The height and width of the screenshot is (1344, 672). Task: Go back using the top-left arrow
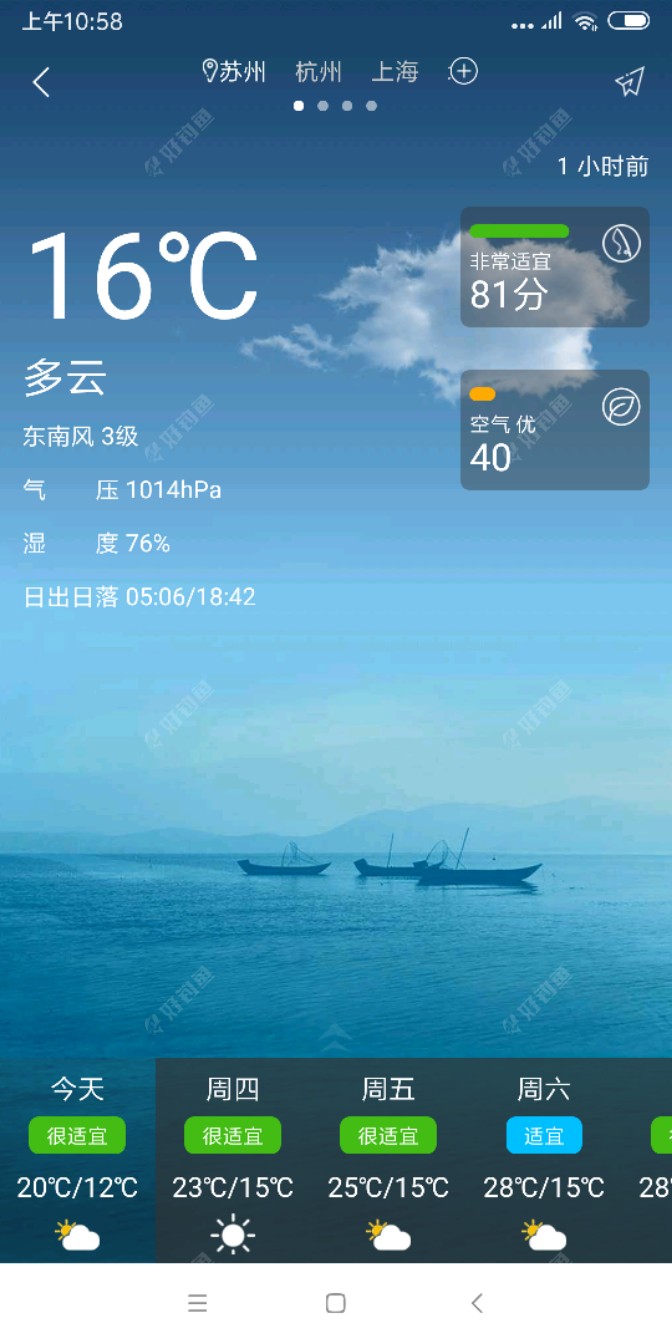pyautogui.click(x=41, y=82)
